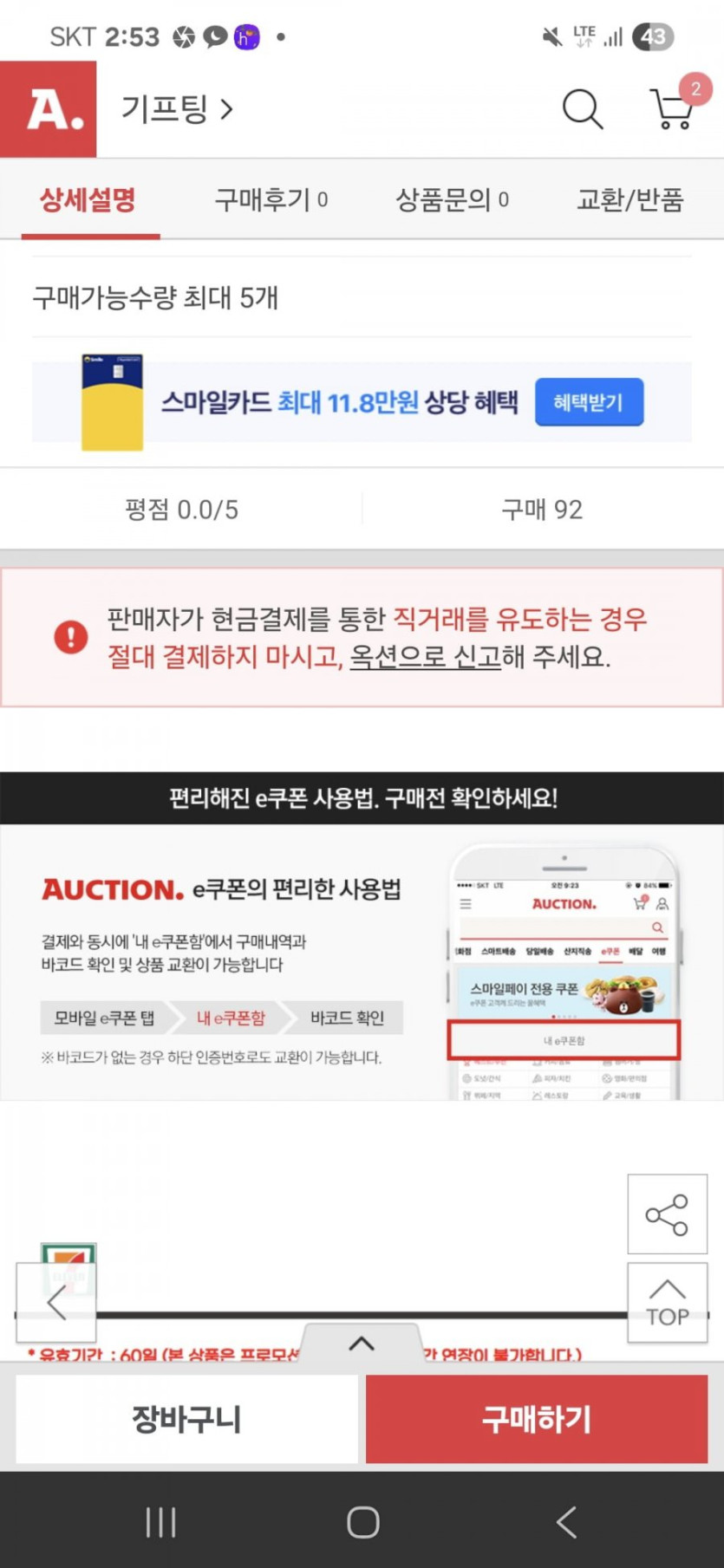The height and width of the screenshot is (1568, 724).
Task: Tap 혜택받기 on the 스마일카드 banner
Action: 589,402
